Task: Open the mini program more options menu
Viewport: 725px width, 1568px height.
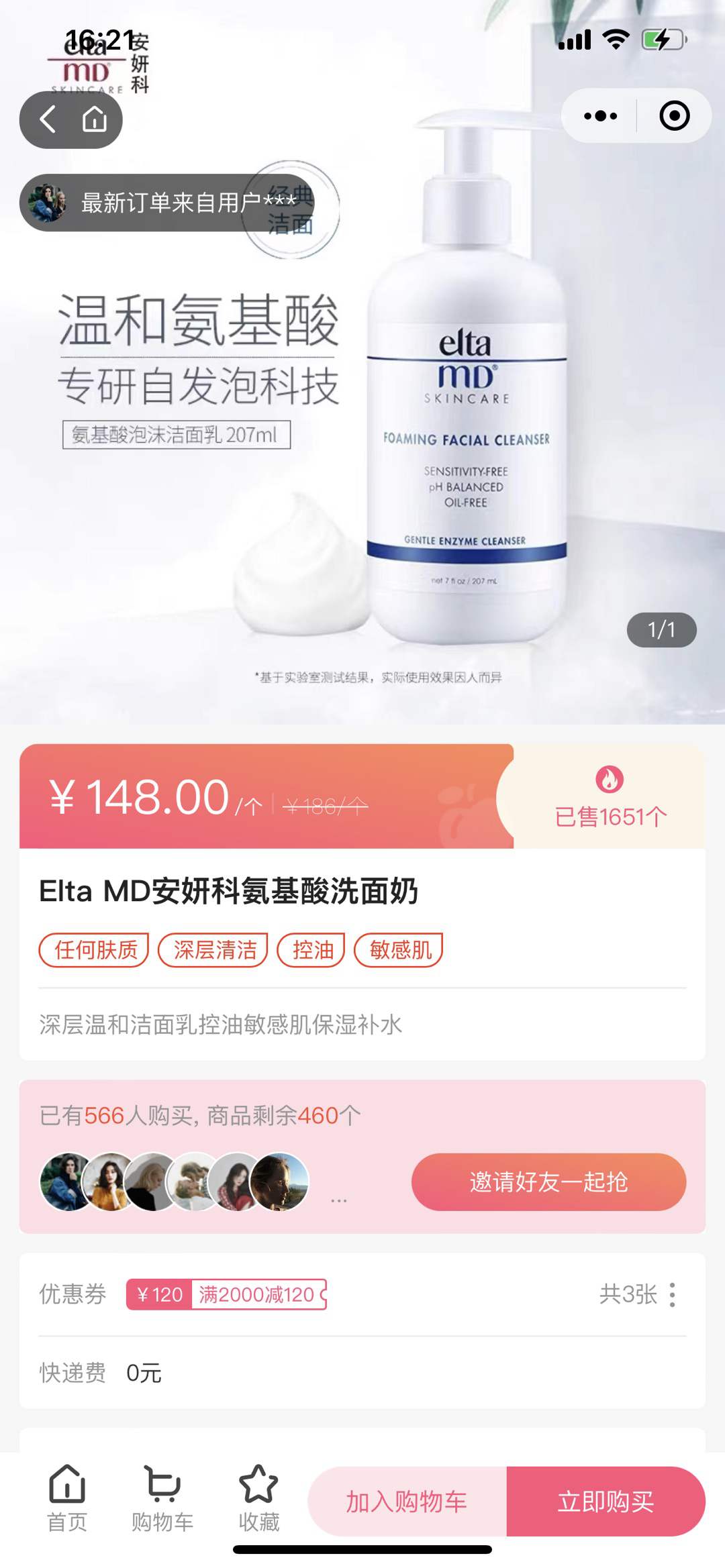Action: click(x=600, y=116)
